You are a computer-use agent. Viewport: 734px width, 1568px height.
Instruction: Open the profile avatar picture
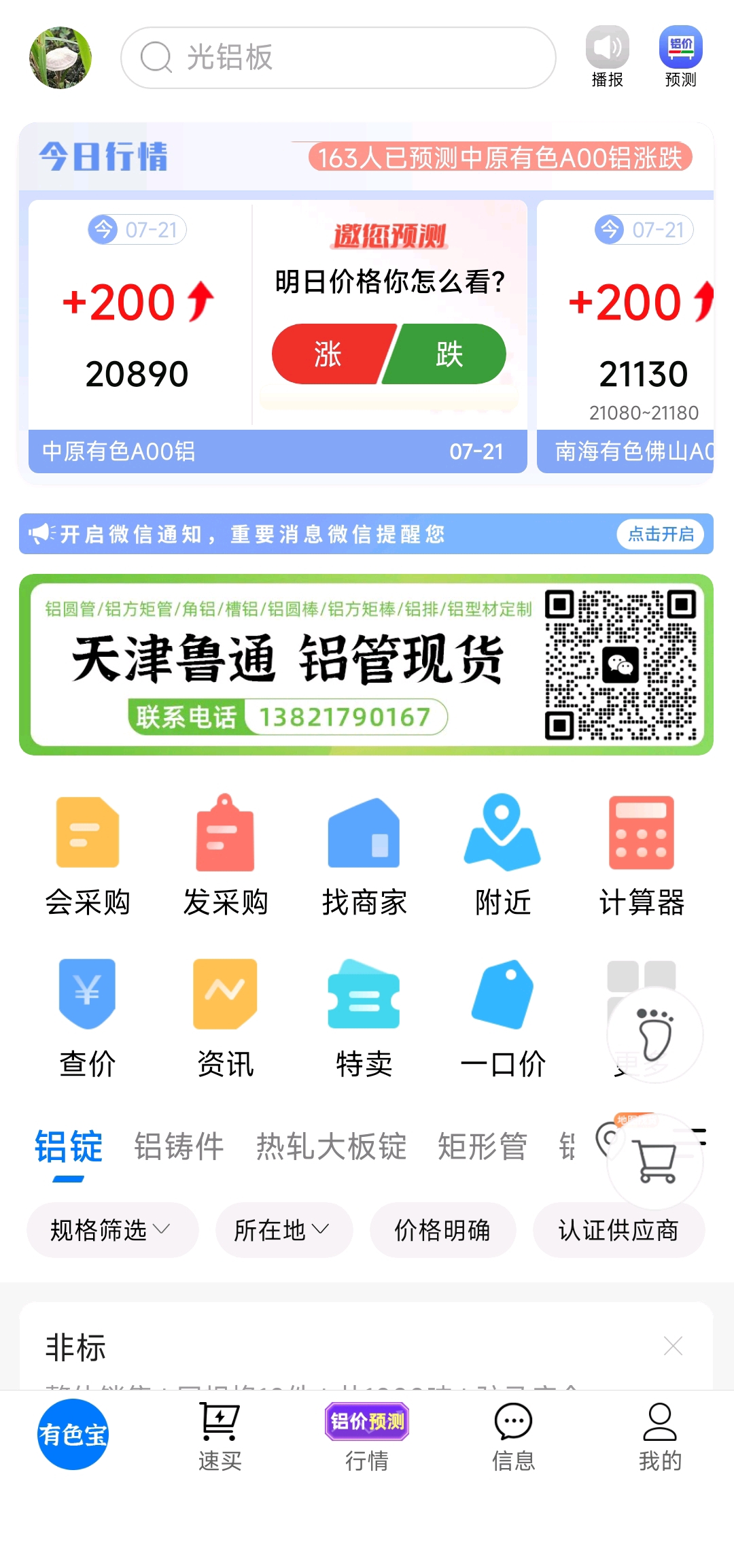(60, 58)
